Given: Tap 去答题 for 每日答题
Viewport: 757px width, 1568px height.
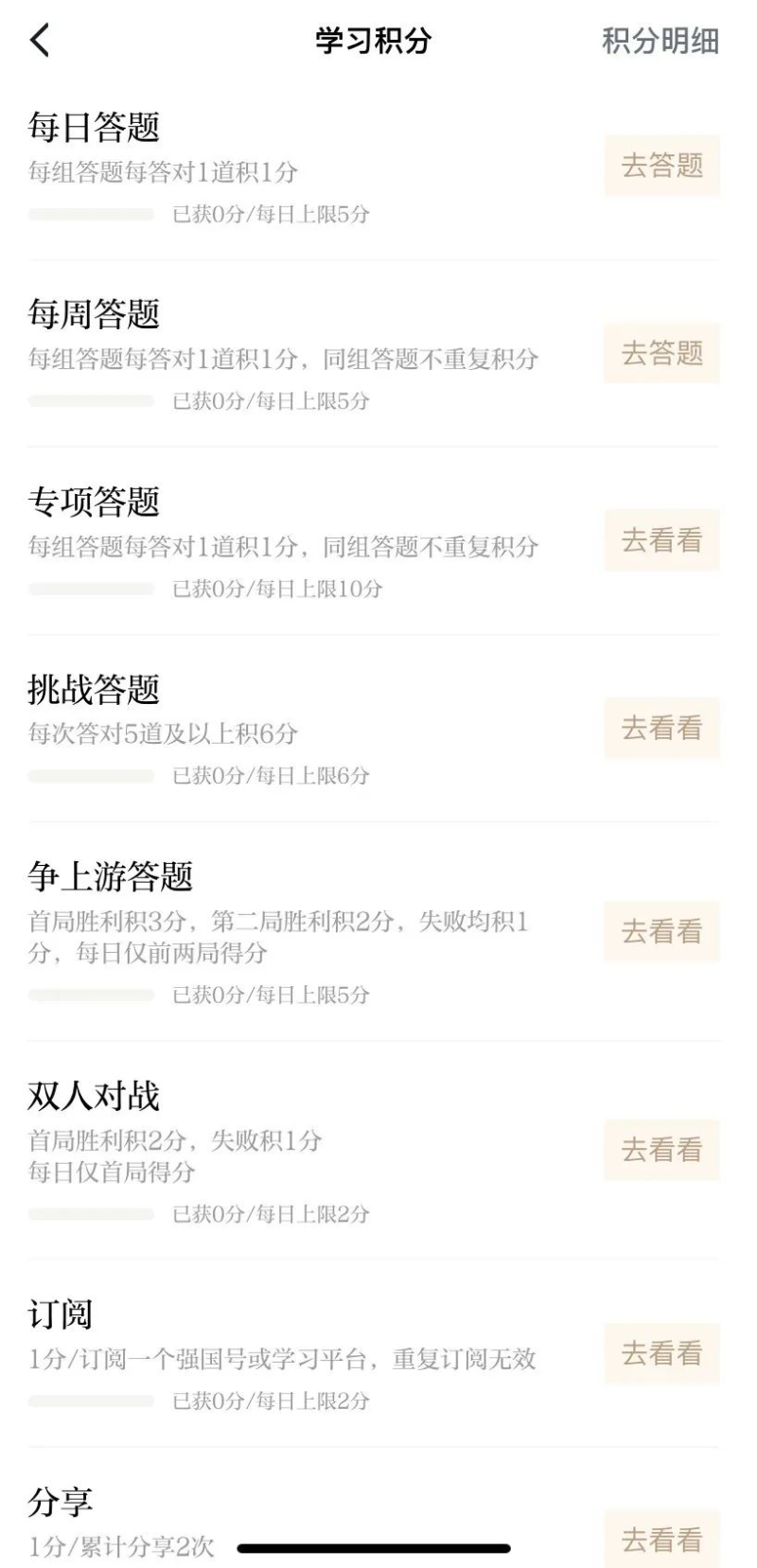Looking at the screenshot, I should pos(661,166).
